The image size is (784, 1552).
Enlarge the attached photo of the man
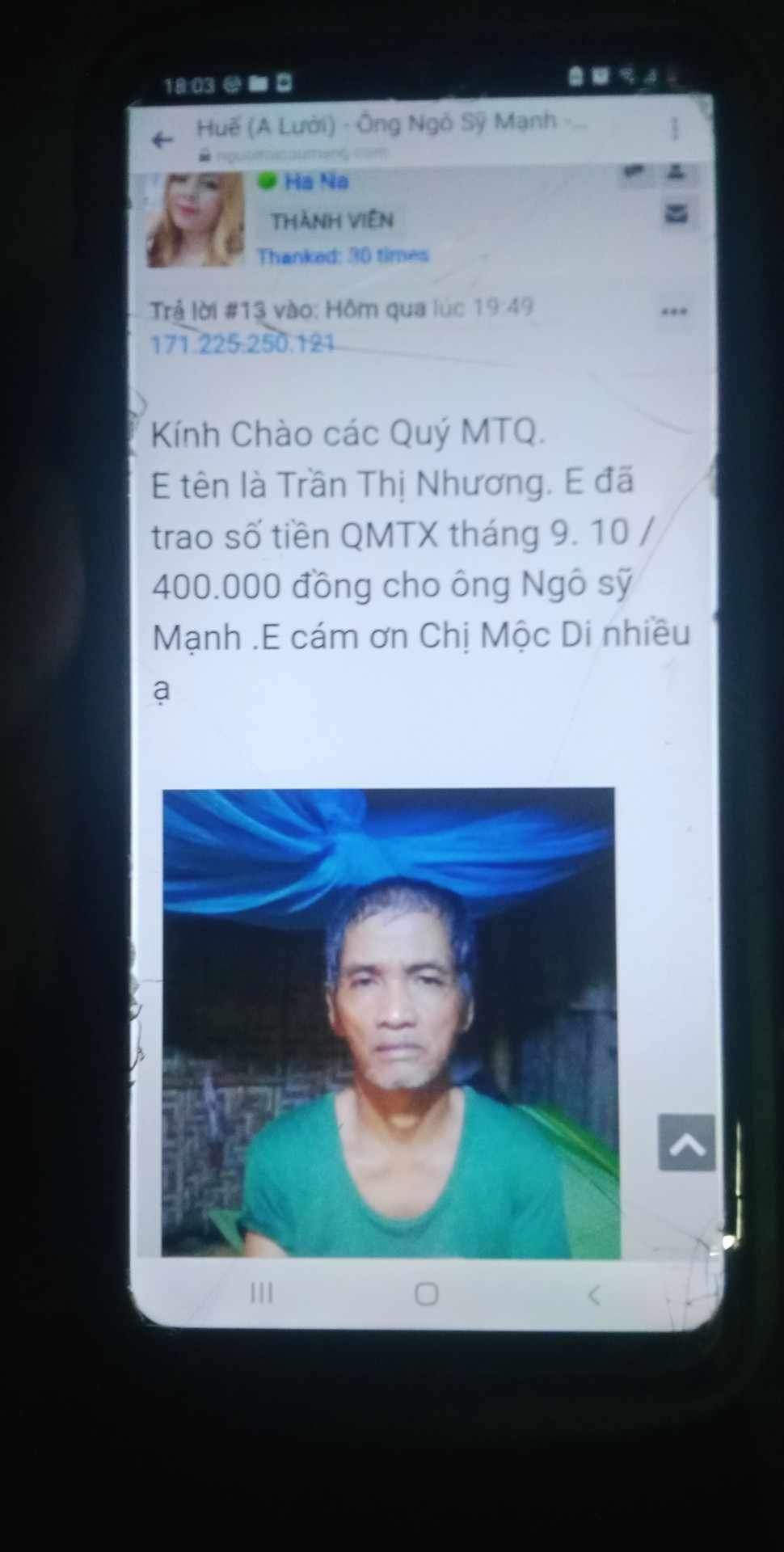[x=390, y=1022]
